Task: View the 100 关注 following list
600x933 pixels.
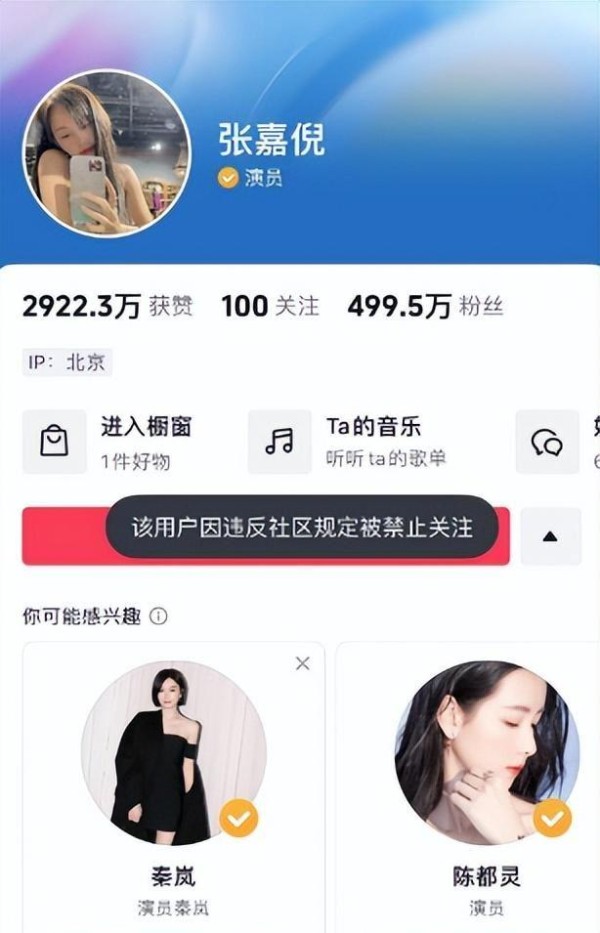Action: point(270,306)
